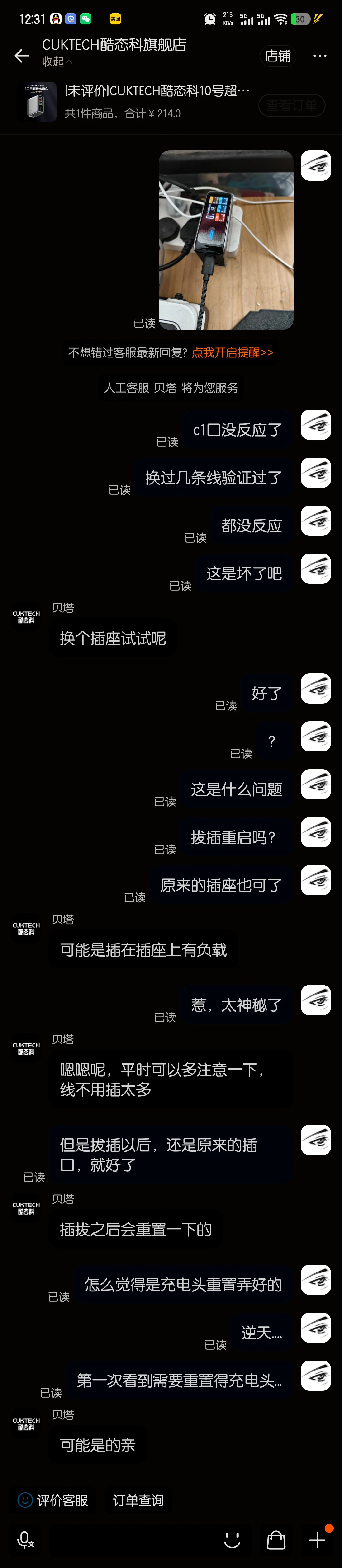Screen dimensions: 342x1568
Task: Open the three-dot overflow menu
Action: 319,56
